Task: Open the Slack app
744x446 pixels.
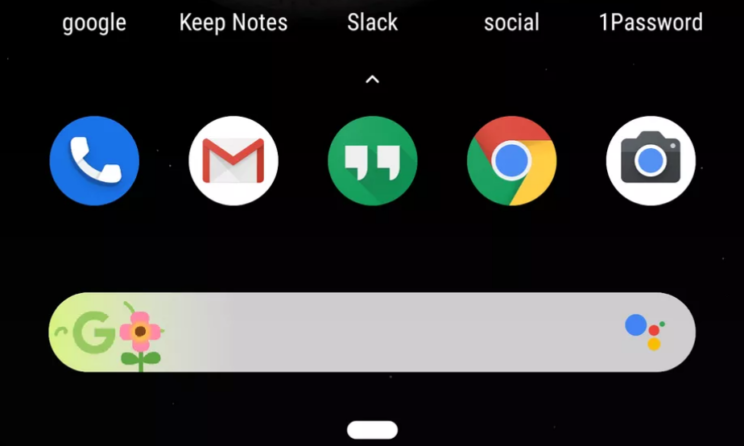Action: pos(372,22)
